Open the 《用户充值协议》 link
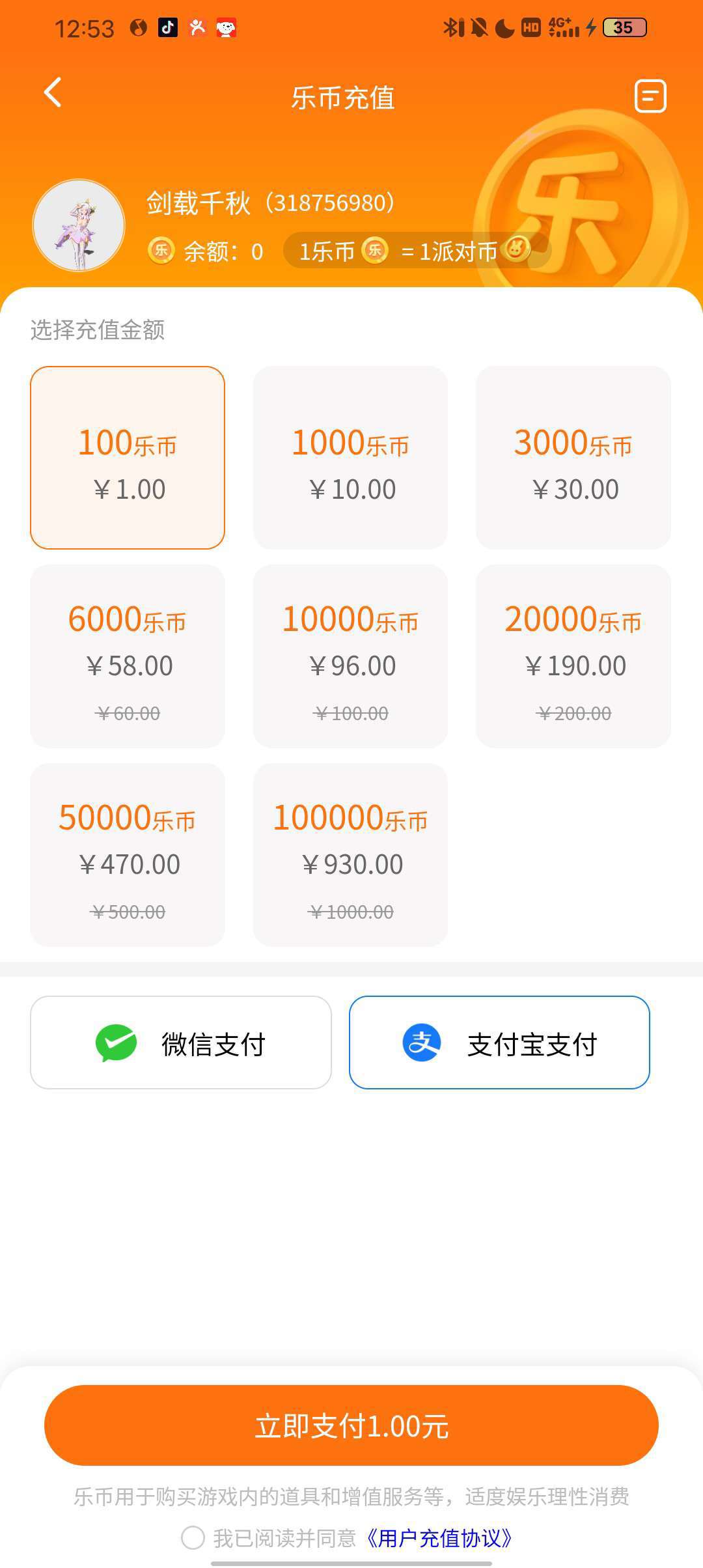The image size is (703, 1568). [x=439, y=1538]
